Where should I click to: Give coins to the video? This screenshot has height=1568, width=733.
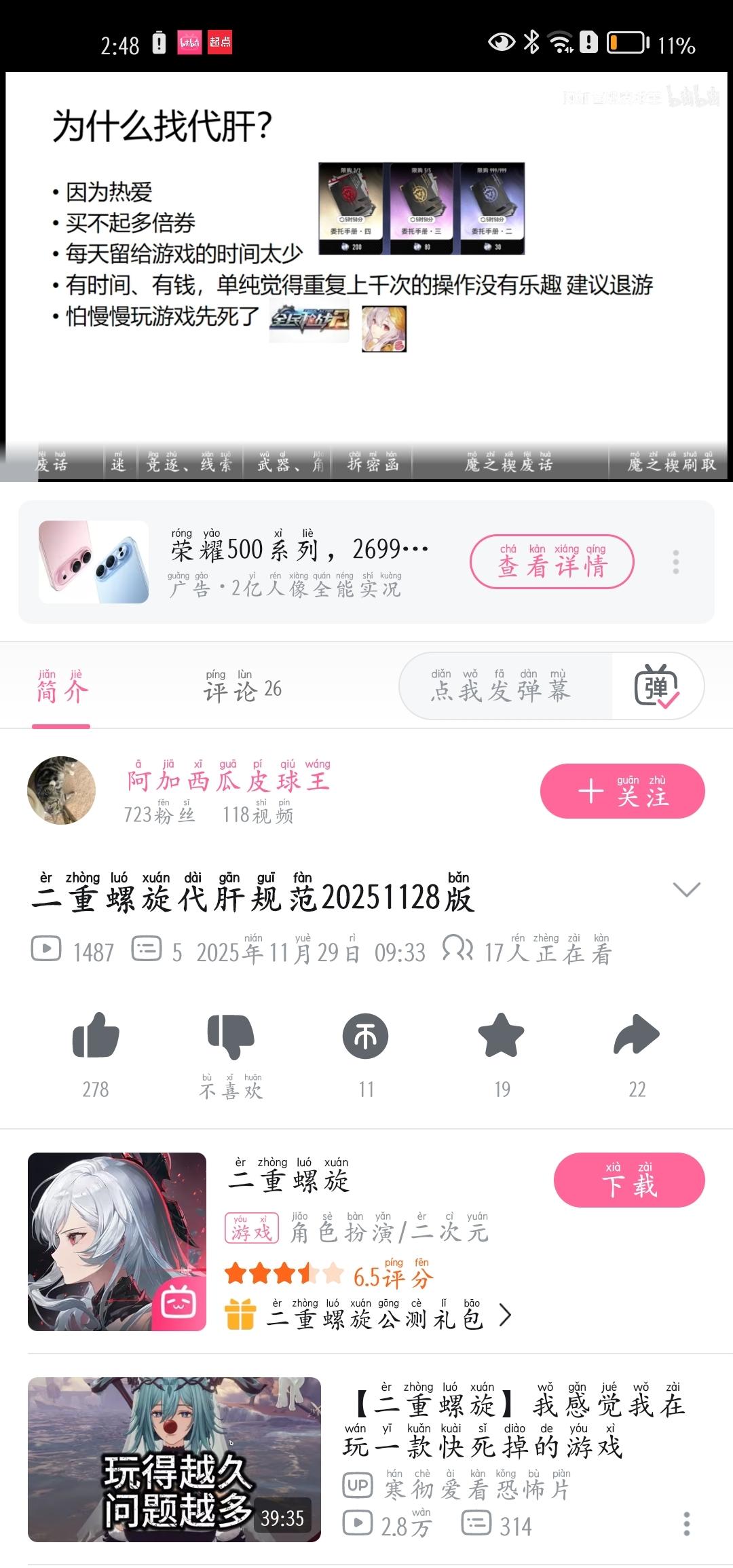click(x=366, y=1036)
